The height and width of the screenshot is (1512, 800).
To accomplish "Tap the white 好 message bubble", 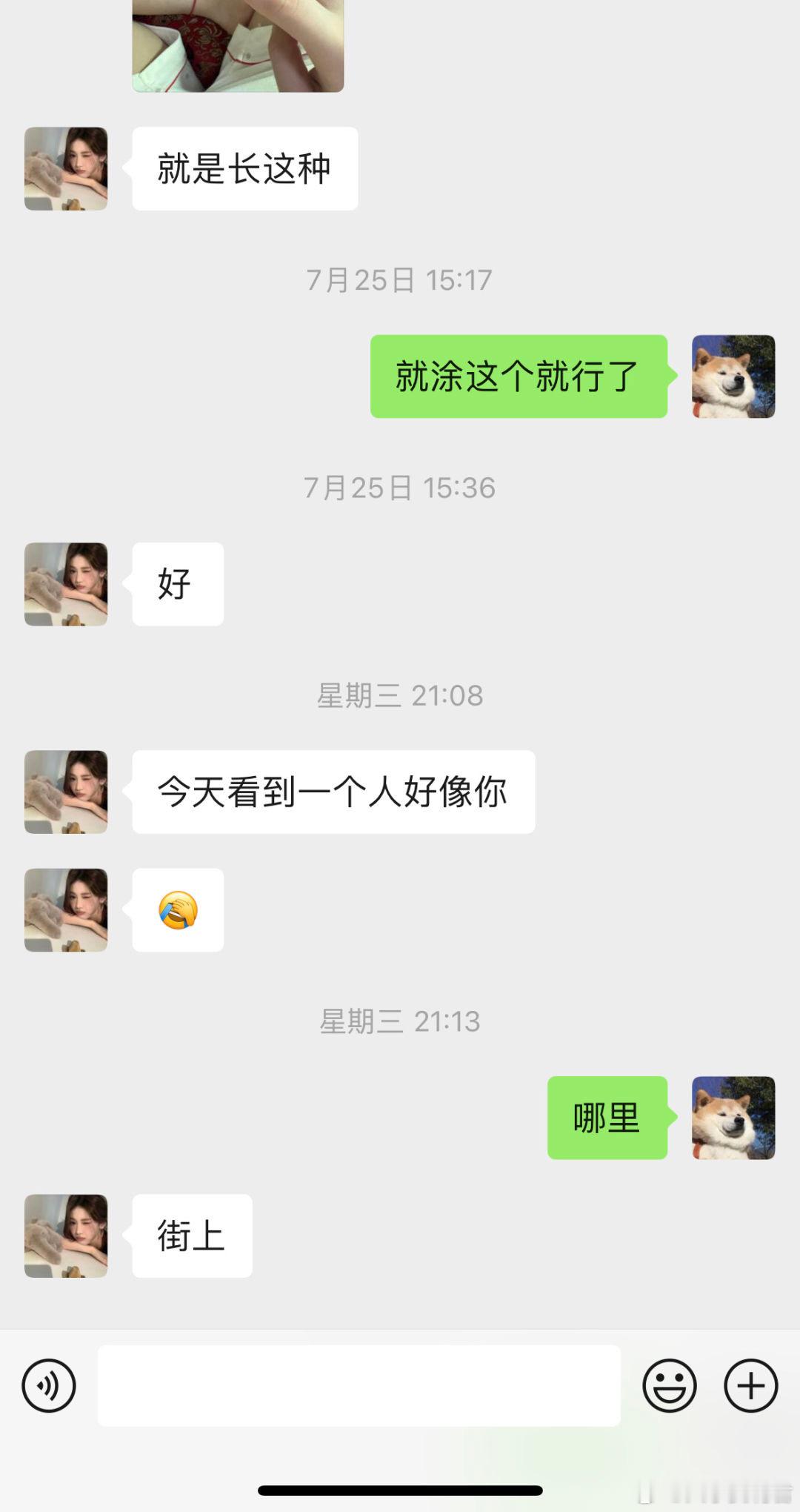I will pyautogui.click(x=177, y=583).
